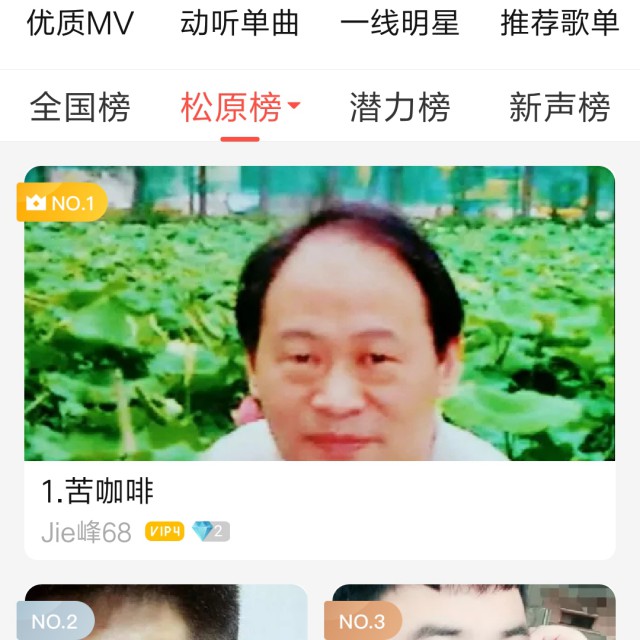Open the NO.3 ranked song card
The width and height of the screenshot is (640, 640).
pyautogui.click(x=473, y=612)
